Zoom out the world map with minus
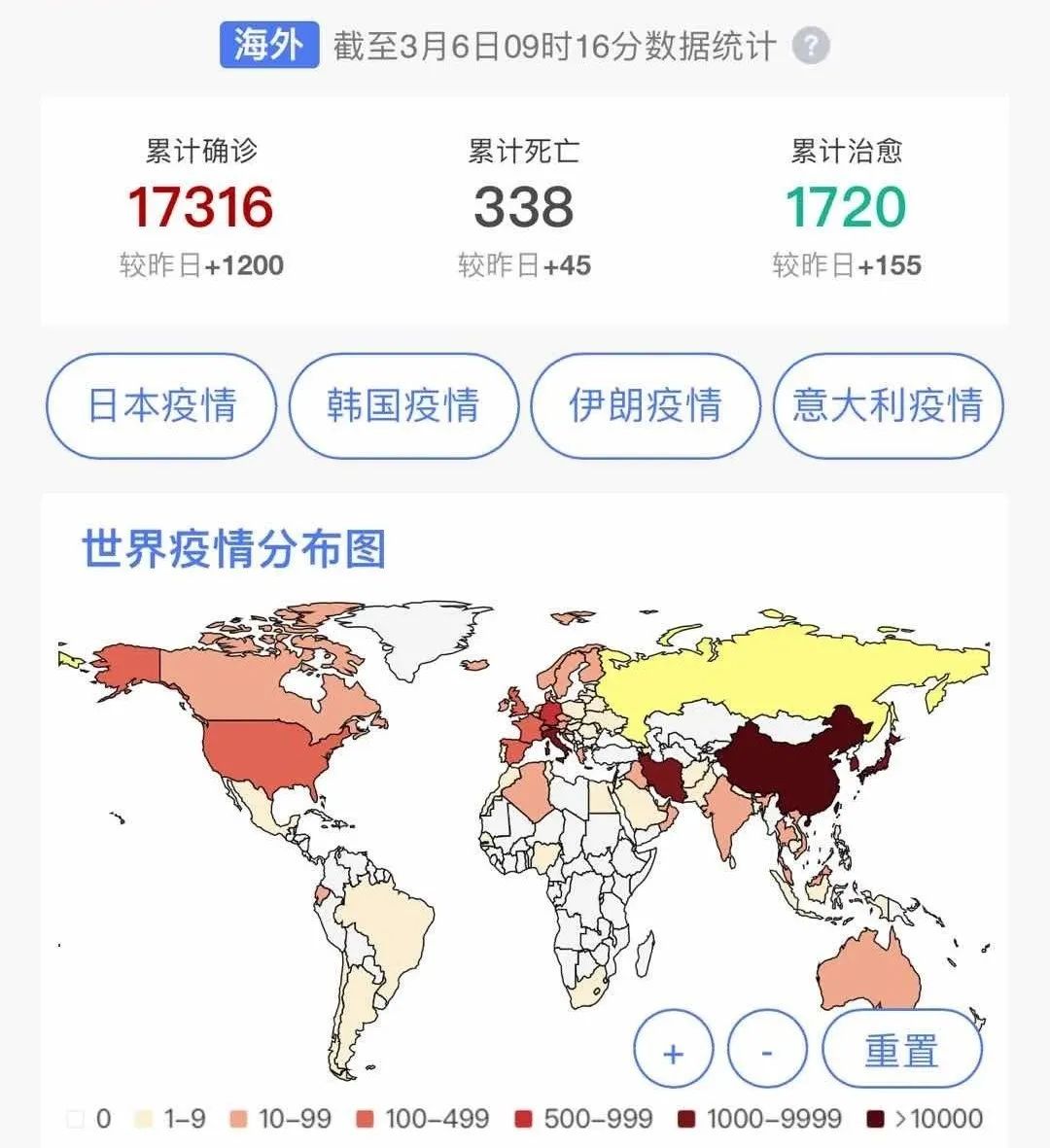 click(767, 1052)
